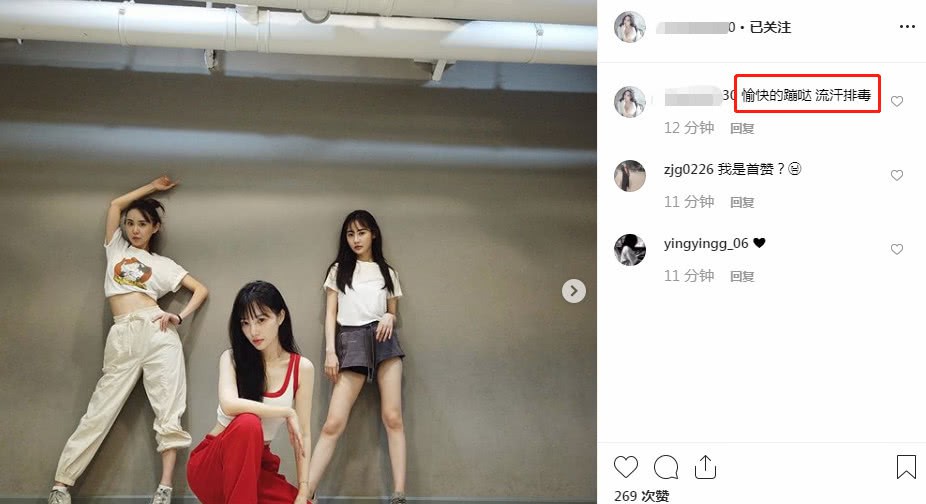Screen dimensions: 926x504
Task: Reply to yingyingg_06's comment
Action: [742, 276]
